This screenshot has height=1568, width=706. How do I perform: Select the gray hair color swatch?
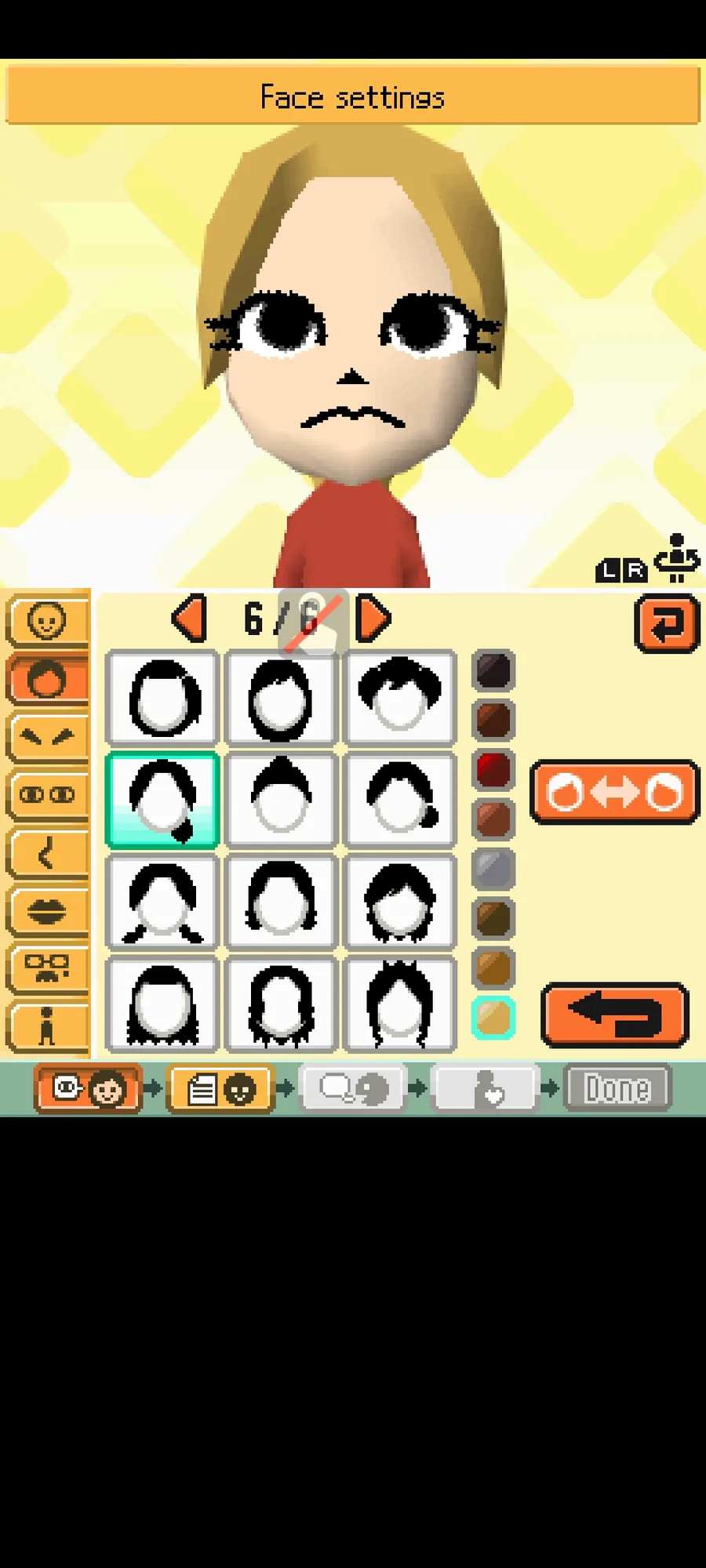coord(493,869)
